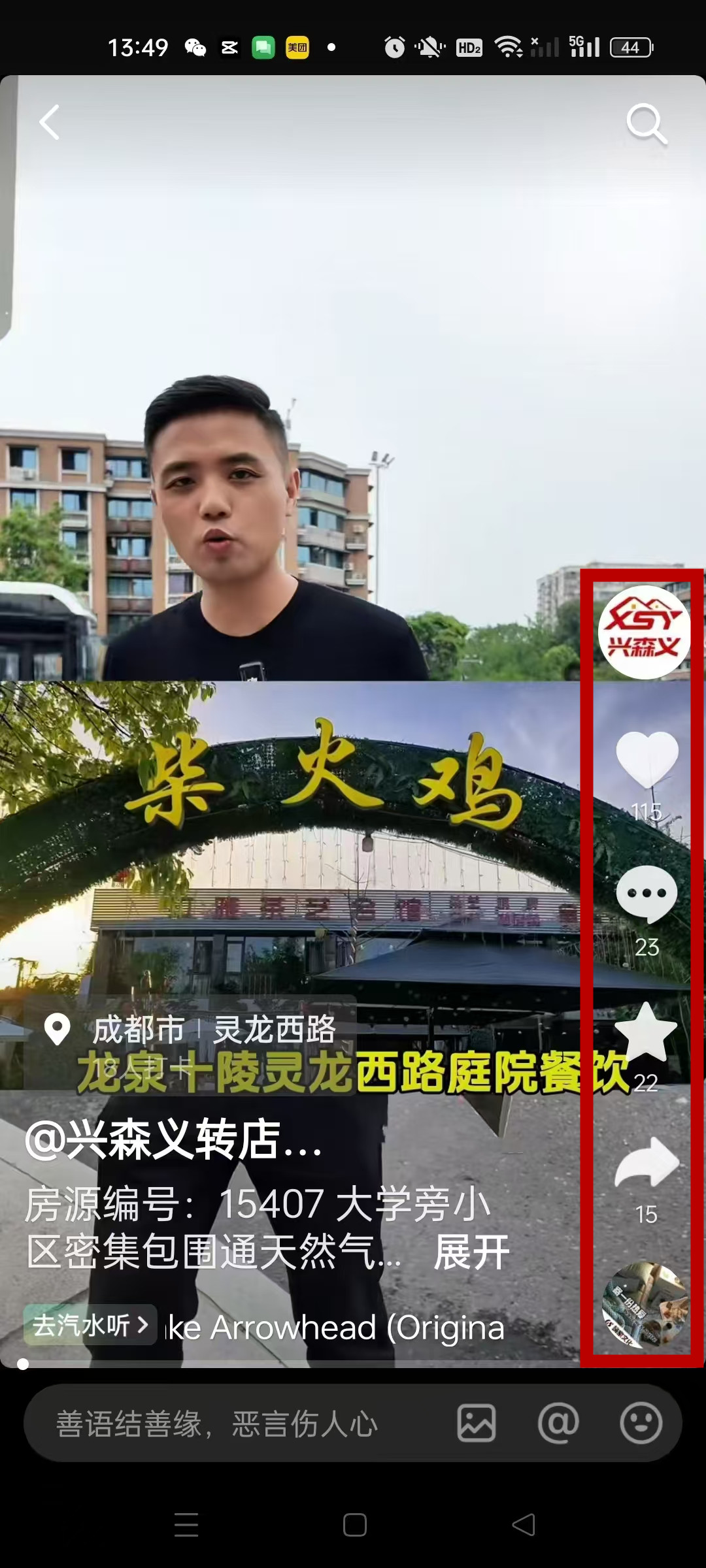Open the search magnifier
The image size is (706, 1568).
646,123
